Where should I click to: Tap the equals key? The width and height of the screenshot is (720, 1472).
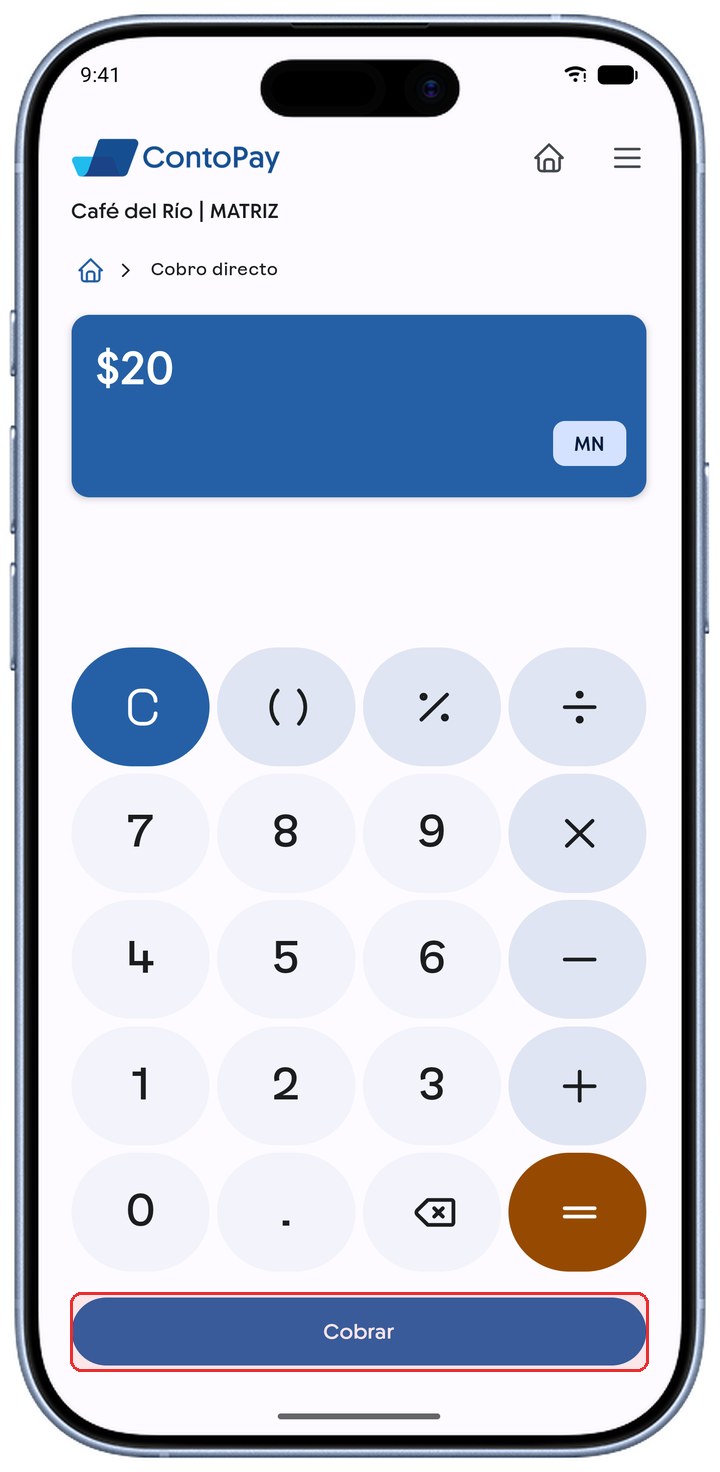coord(578,1212)
